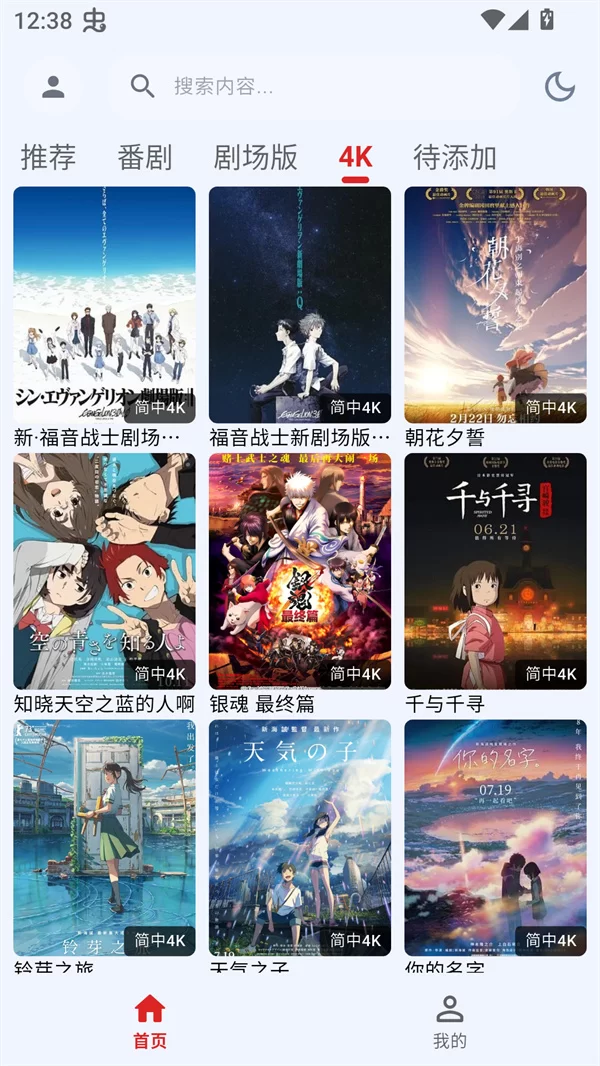Open the 天气之子 poster

click(300, 837)
